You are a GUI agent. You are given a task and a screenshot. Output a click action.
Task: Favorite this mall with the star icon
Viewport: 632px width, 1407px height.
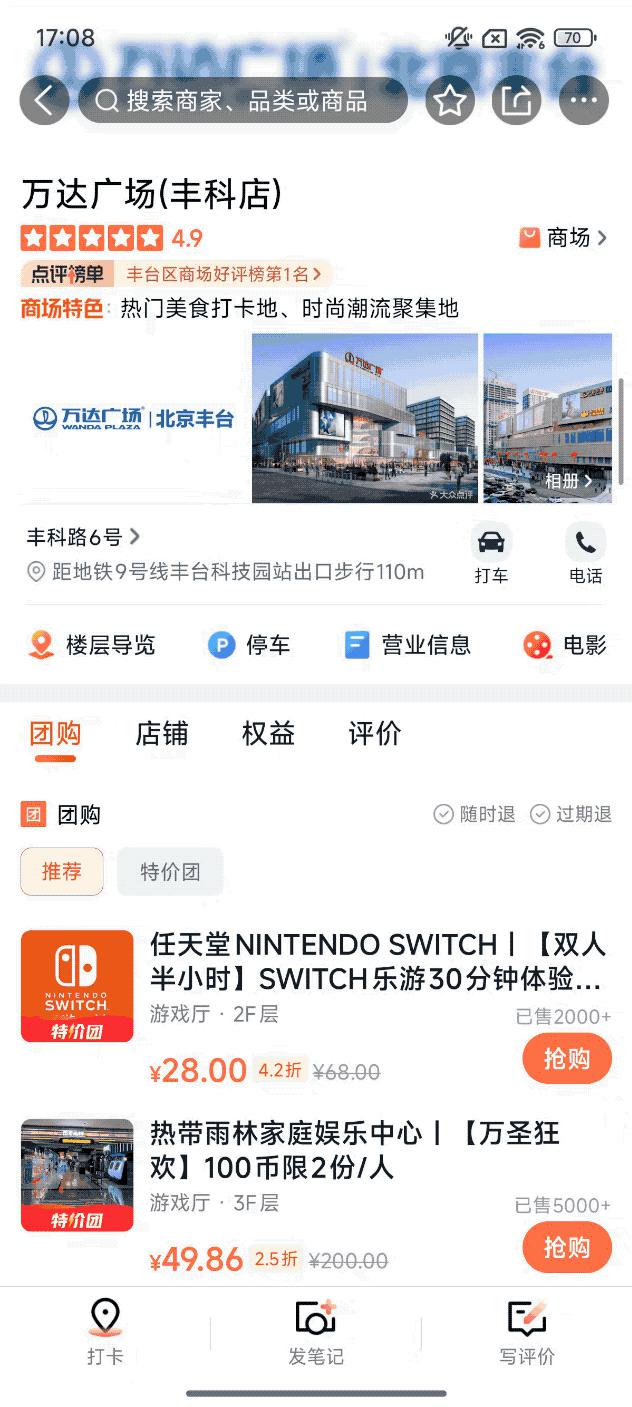pyautogui.click(x=450, y=101)
